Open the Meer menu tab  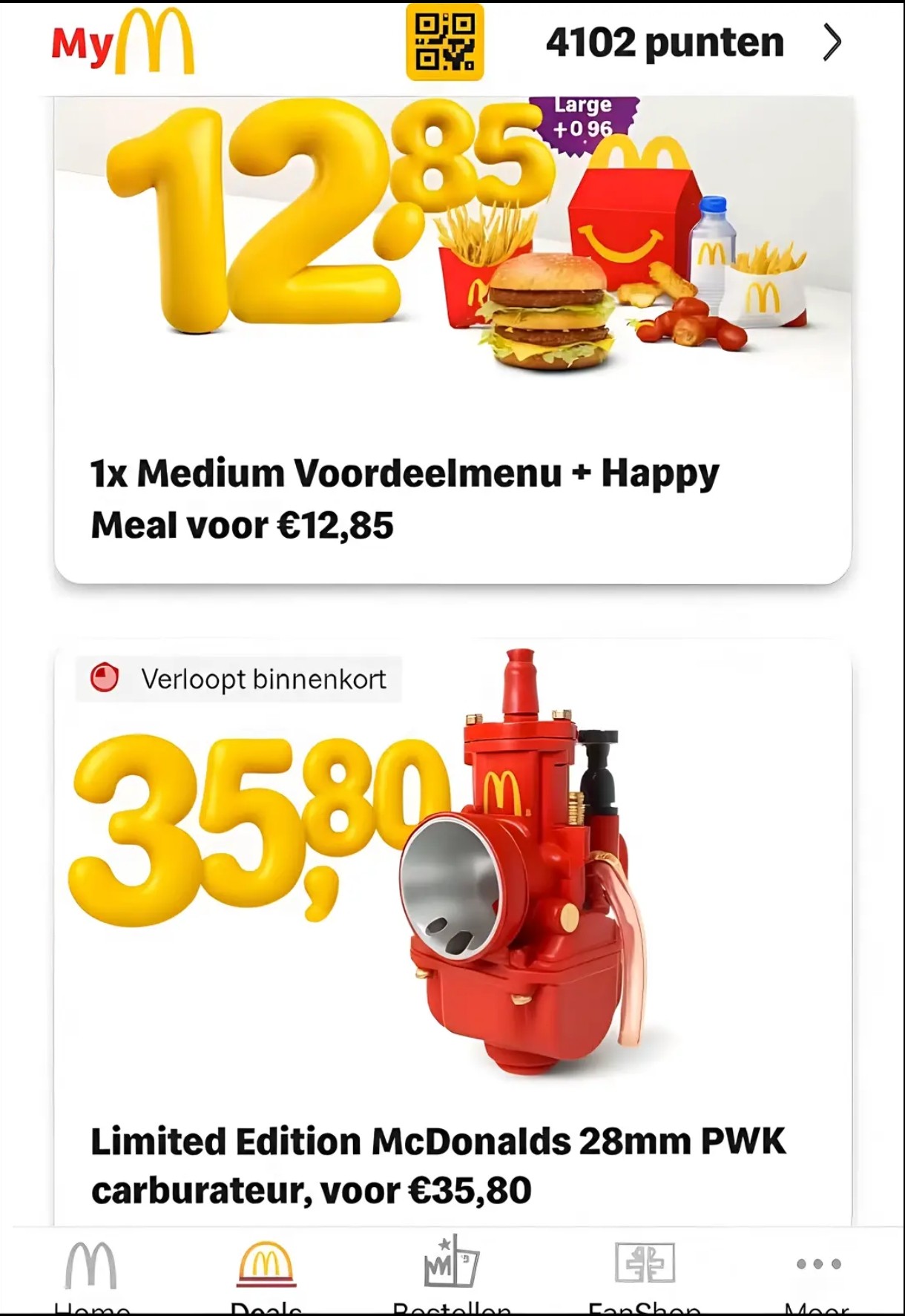pos(817,1272)
